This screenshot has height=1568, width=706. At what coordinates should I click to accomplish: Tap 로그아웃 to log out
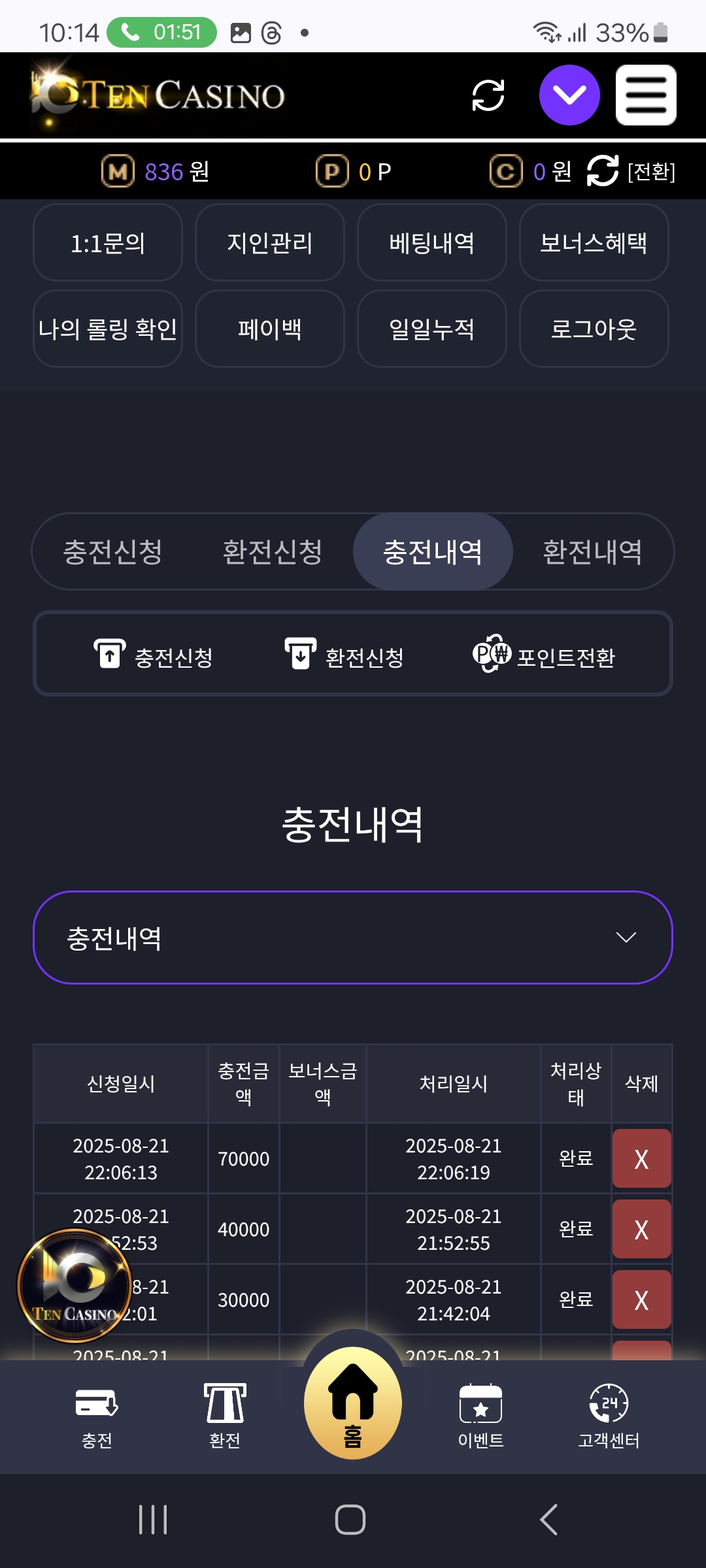coord(594,329)
